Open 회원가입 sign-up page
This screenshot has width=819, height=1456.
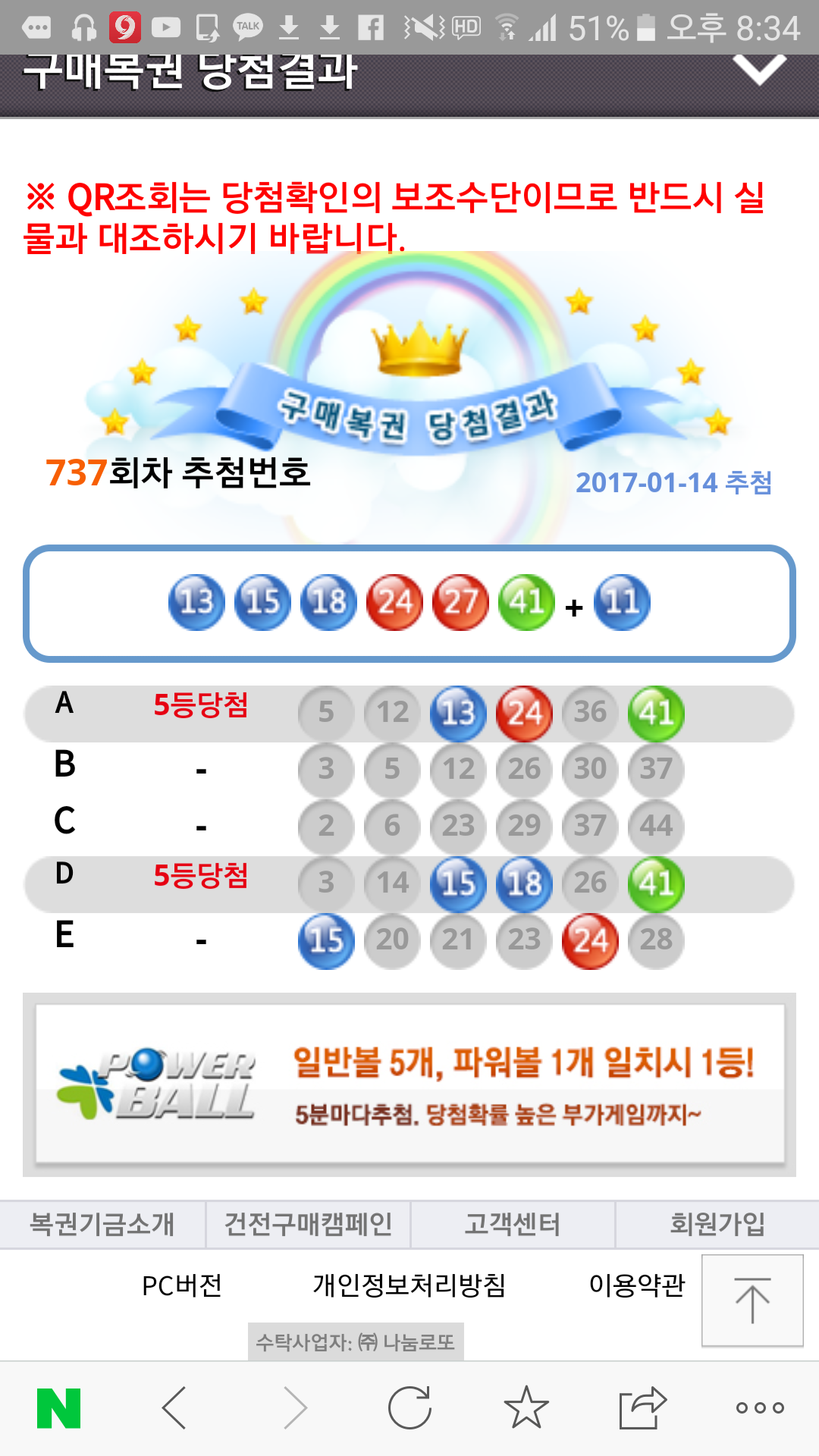click(x=717, y=1224)
